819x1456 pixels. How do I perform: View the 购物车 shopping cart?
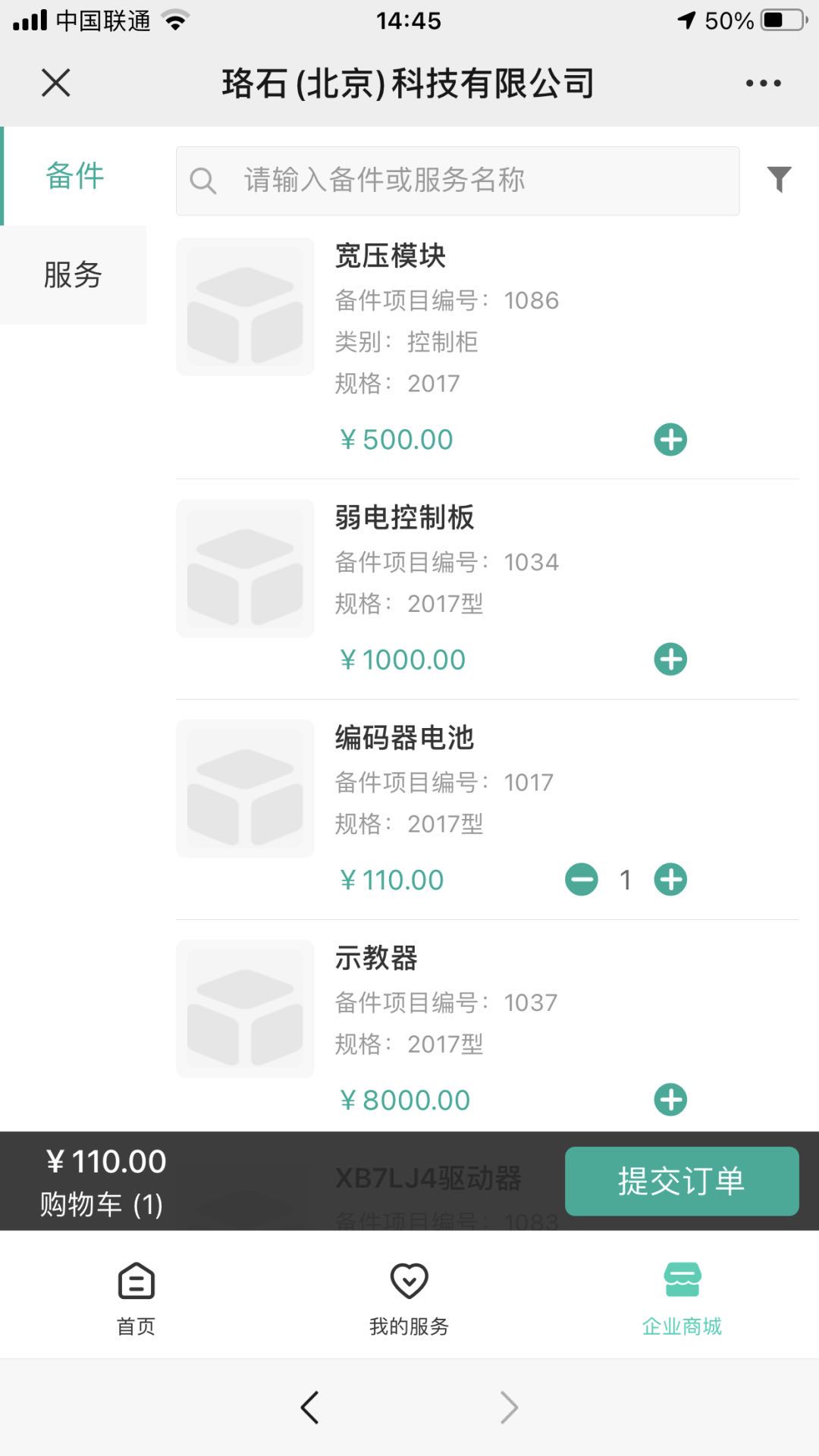point(102,1181)
